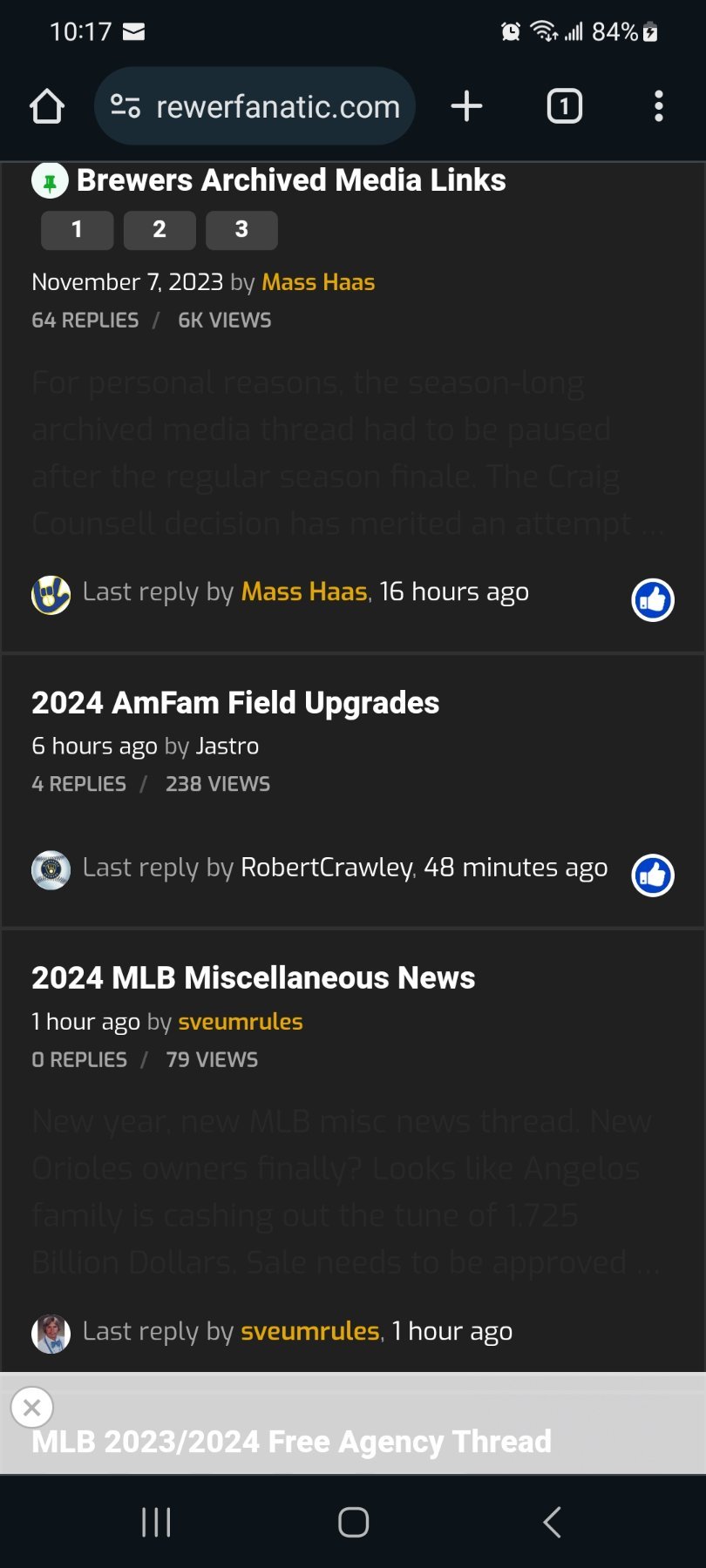The width and height of the screenshot is (706, 1568).
Task: Jump to page 1 of Archived Media Links
Action: (x=77, y=230)
